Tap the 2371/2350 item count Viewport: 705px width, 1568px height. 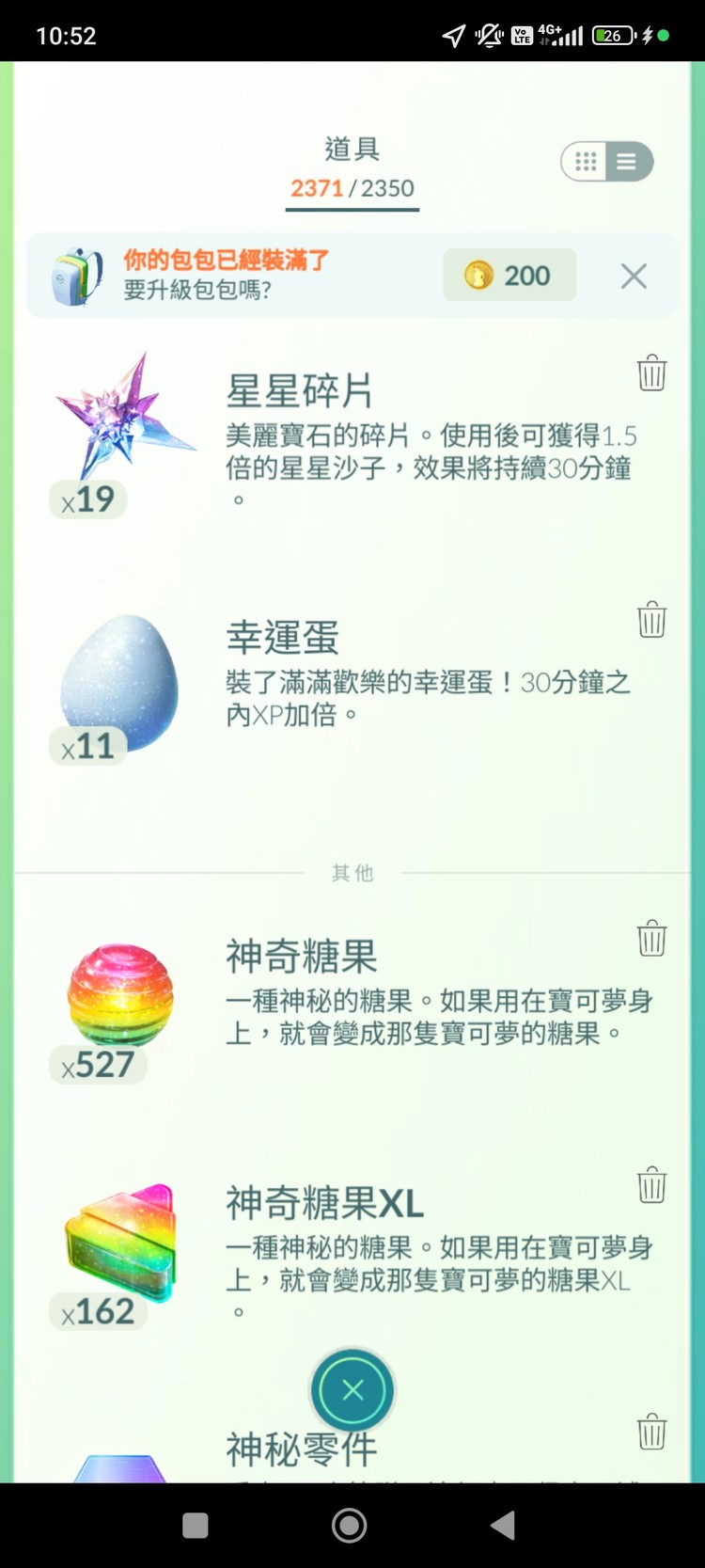pos(352,188)
